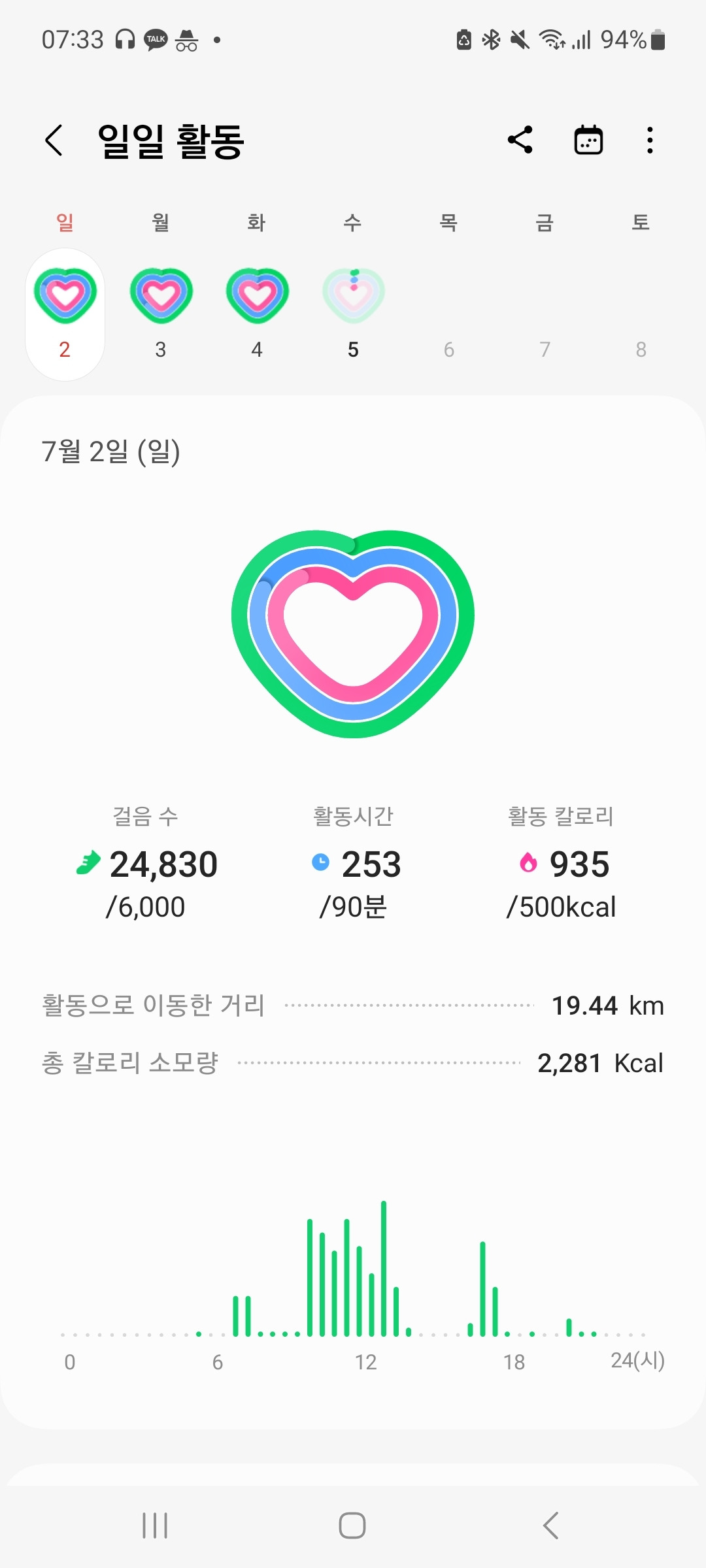Go back from the 일일 활동 screen
The height and width of the screenshot is (1568, 706).
coord(54,140)
